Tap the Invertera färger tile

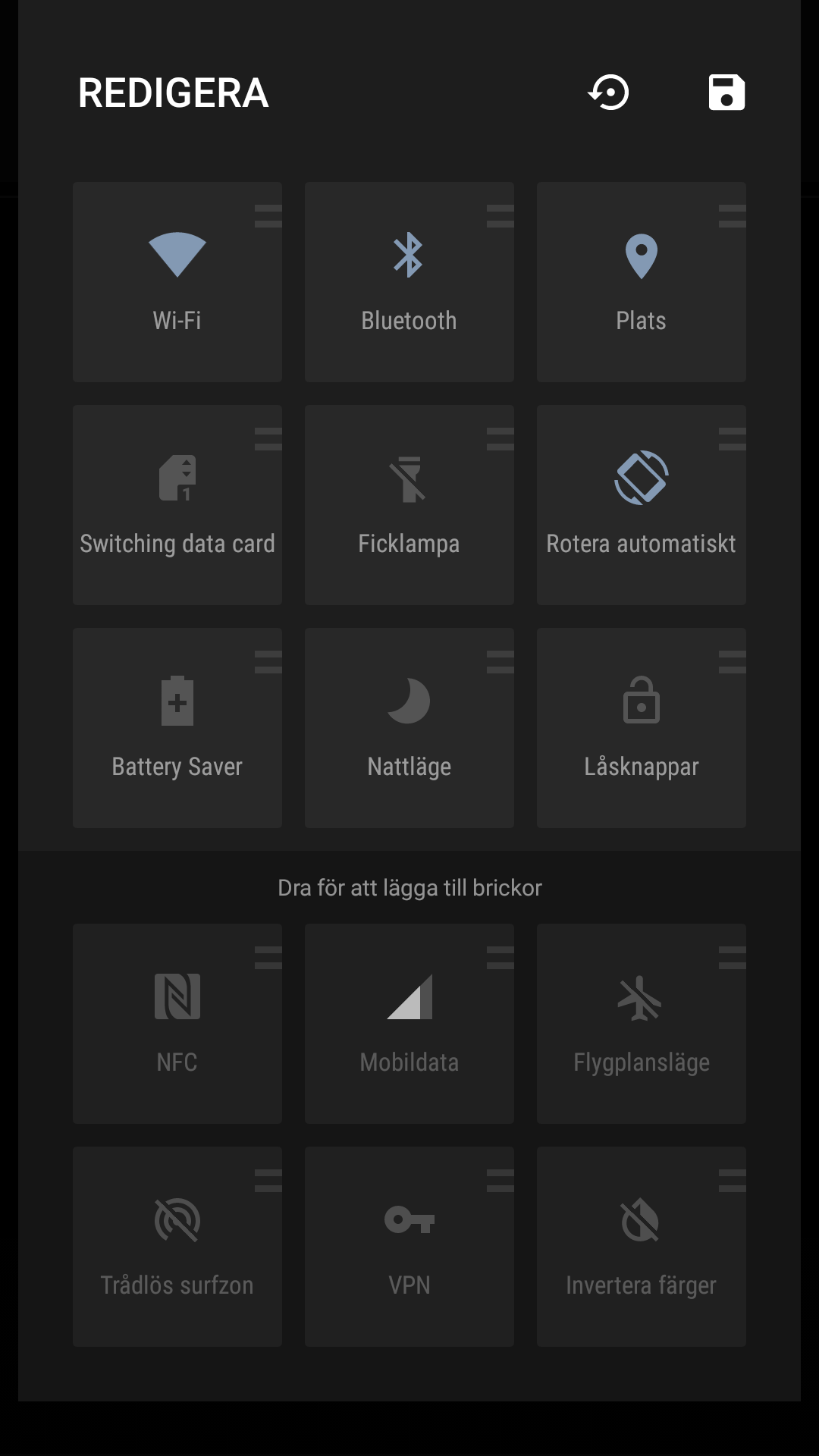[642, 1247]
